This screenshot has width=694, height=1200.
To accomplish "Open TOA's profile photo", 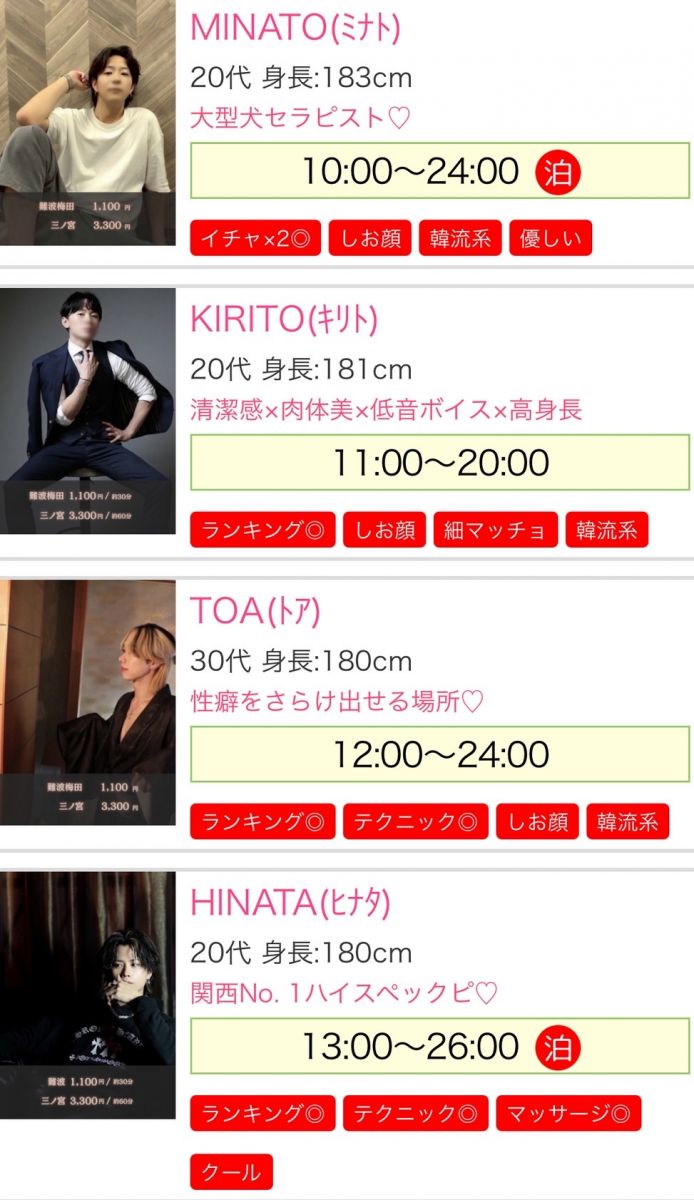I will click(x=87, y=703).
